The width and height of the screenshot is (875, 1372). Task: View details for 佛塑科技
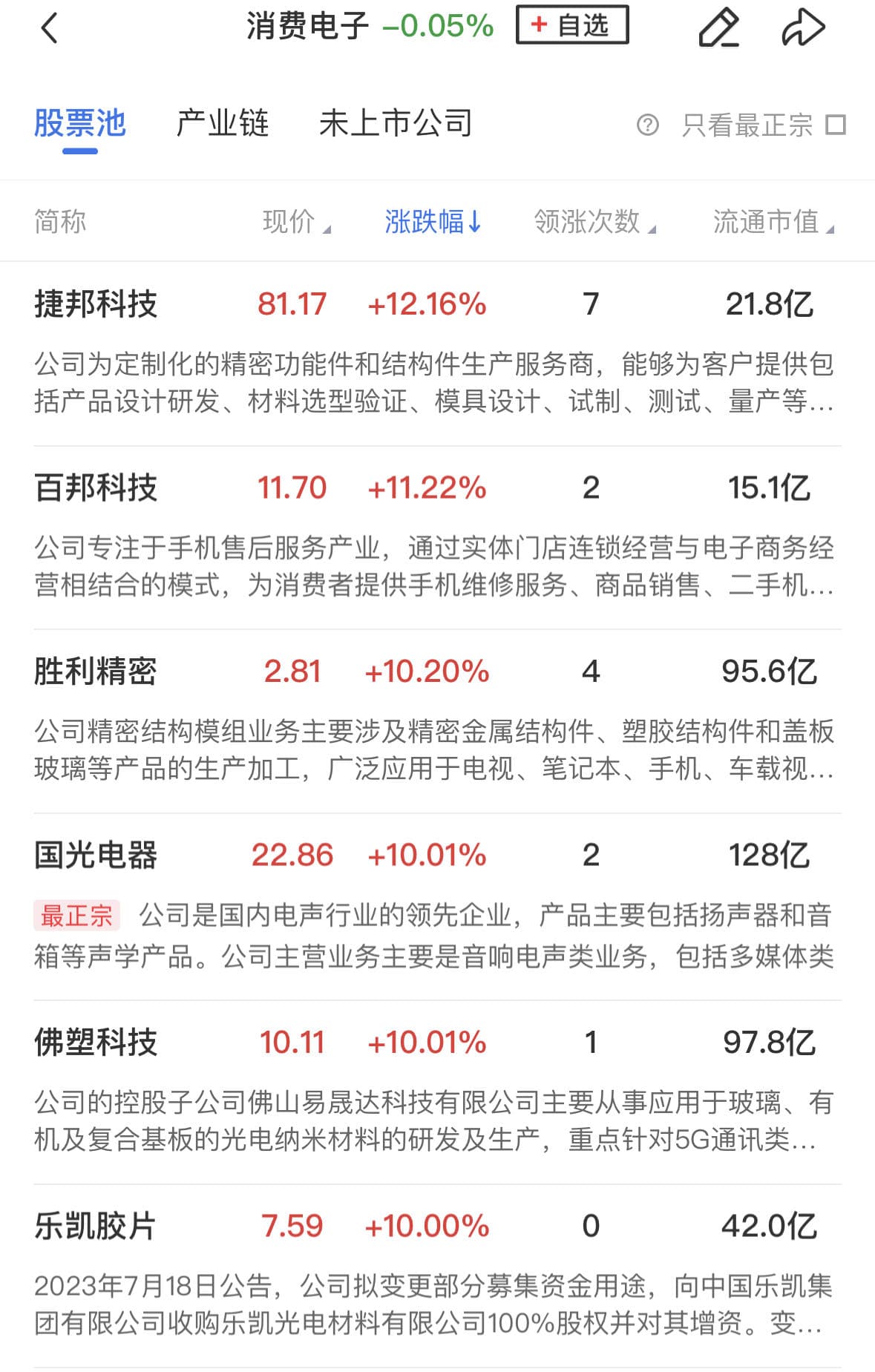(96, 1042)
